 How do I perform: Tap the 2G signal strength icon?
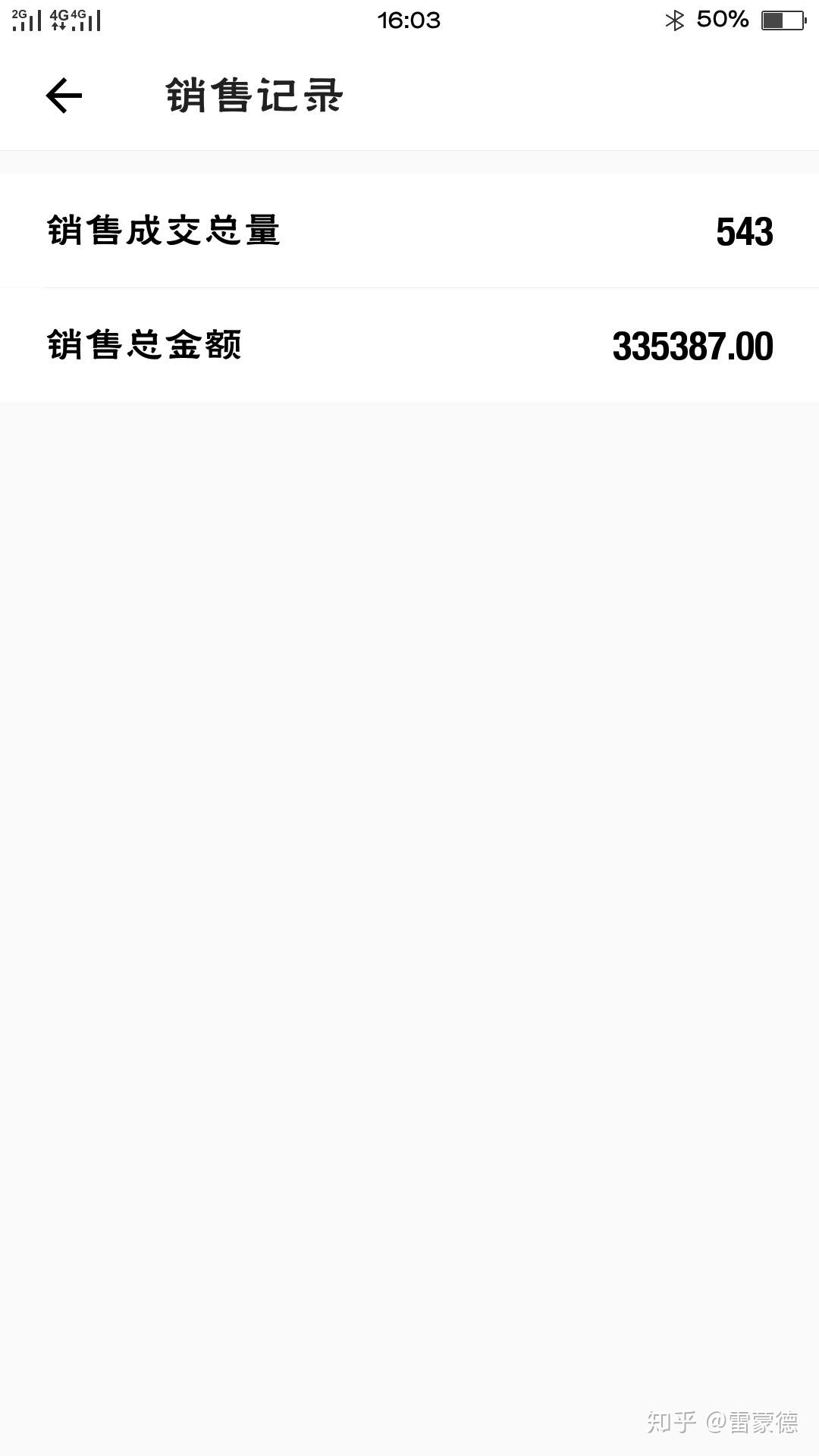coord(19,14)
